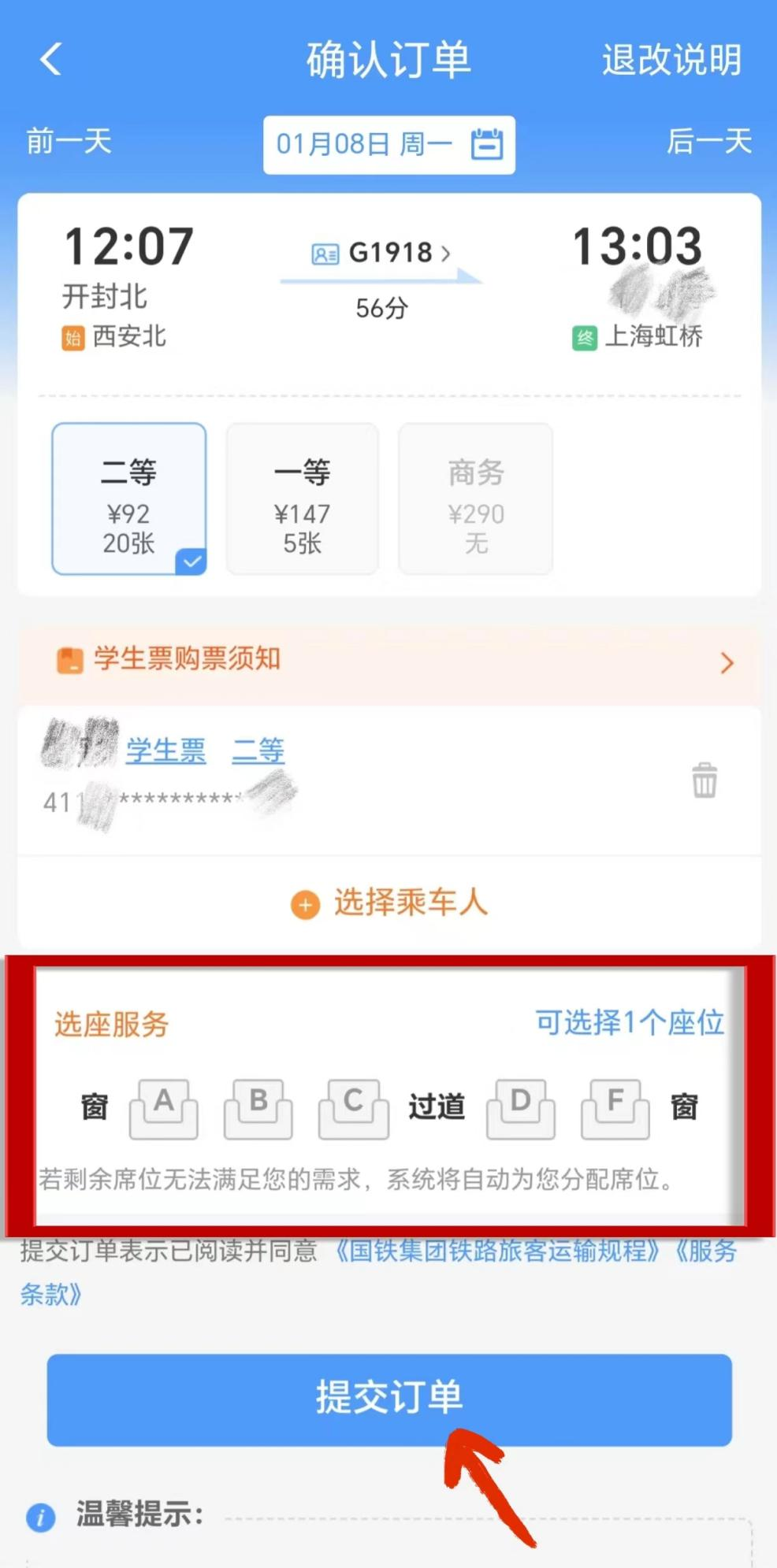View G1918 train stop details
Image resolution: width=777 pixels, height=1568 pixels.
pyautogui.click(x=381, y=253)
